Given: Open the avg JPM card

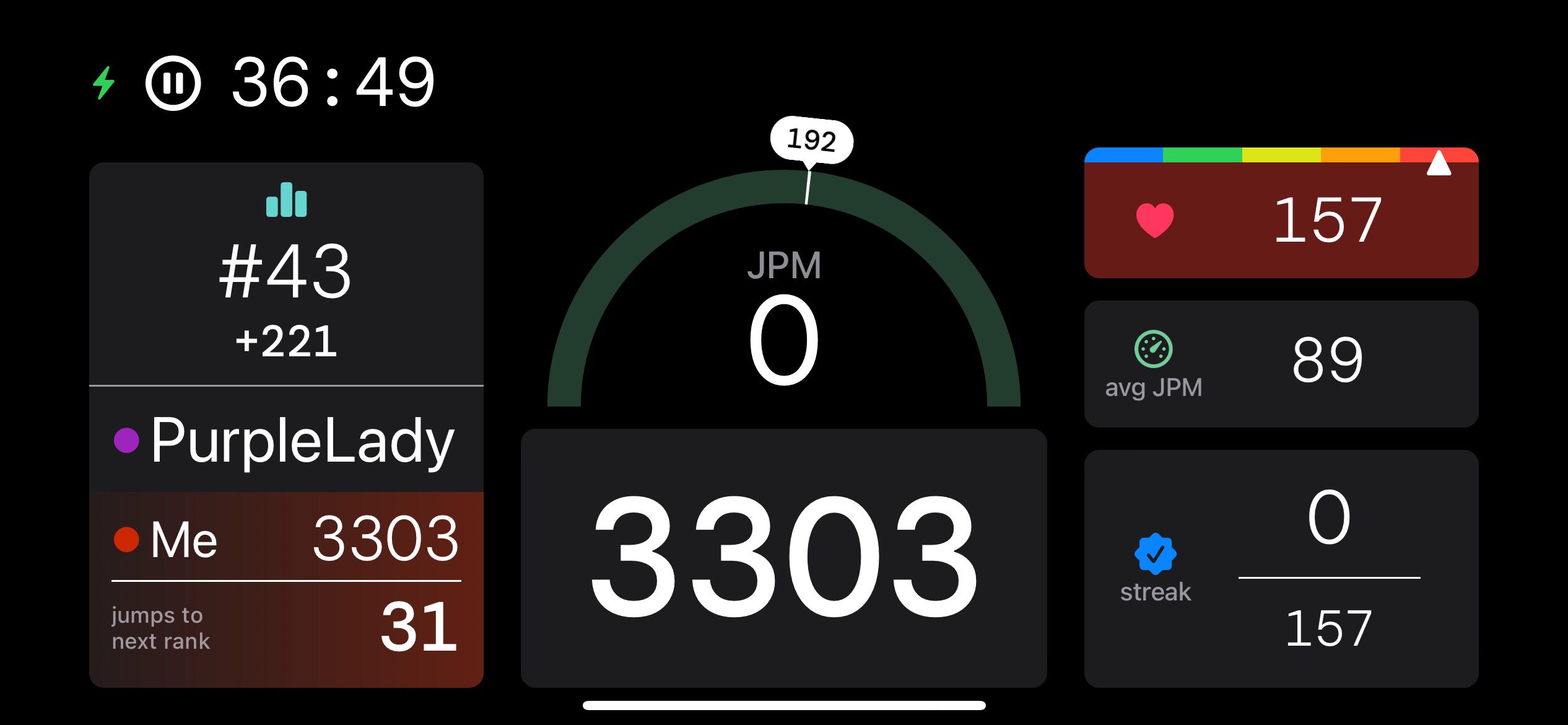Looking at the screenshot, I should (x=1281, y=364).
